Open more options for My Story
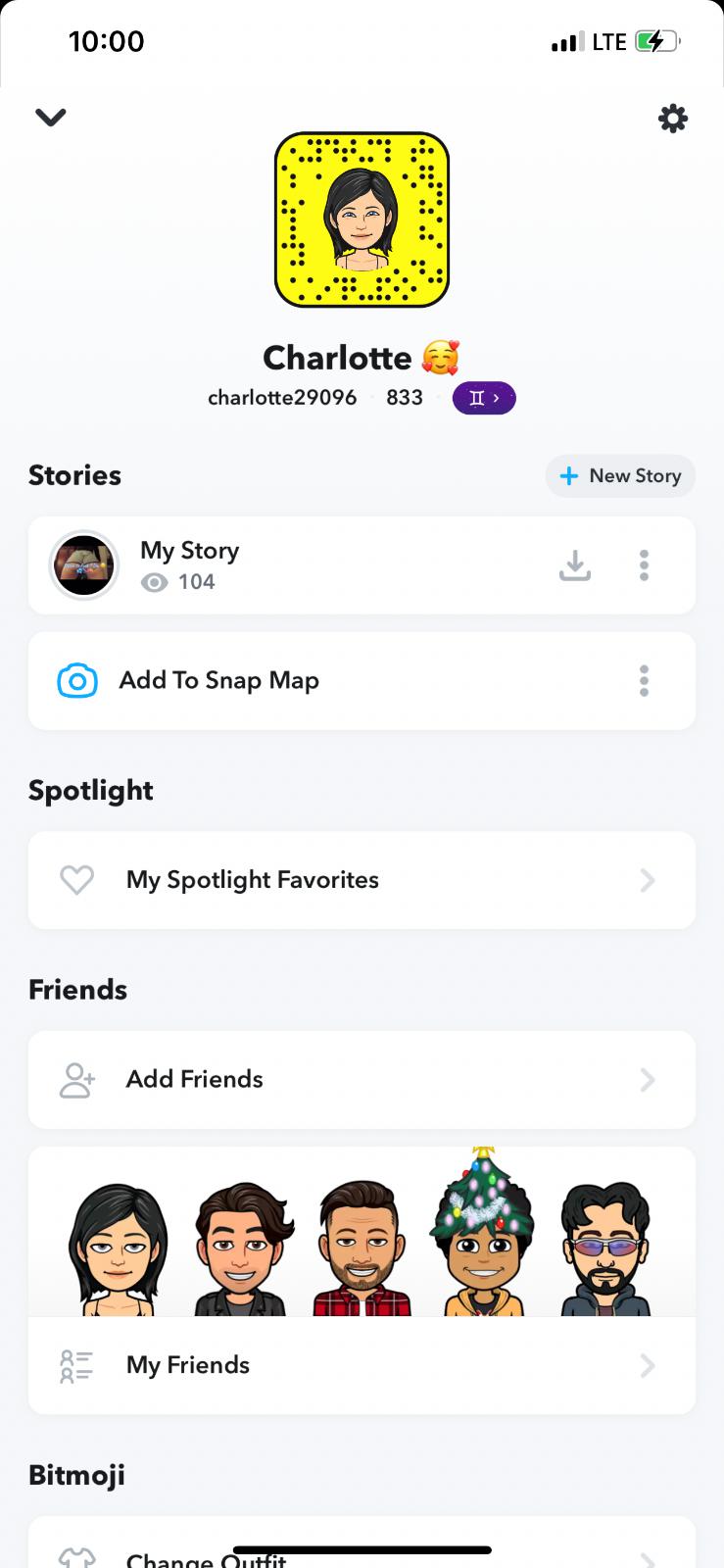 coord(644,565)
